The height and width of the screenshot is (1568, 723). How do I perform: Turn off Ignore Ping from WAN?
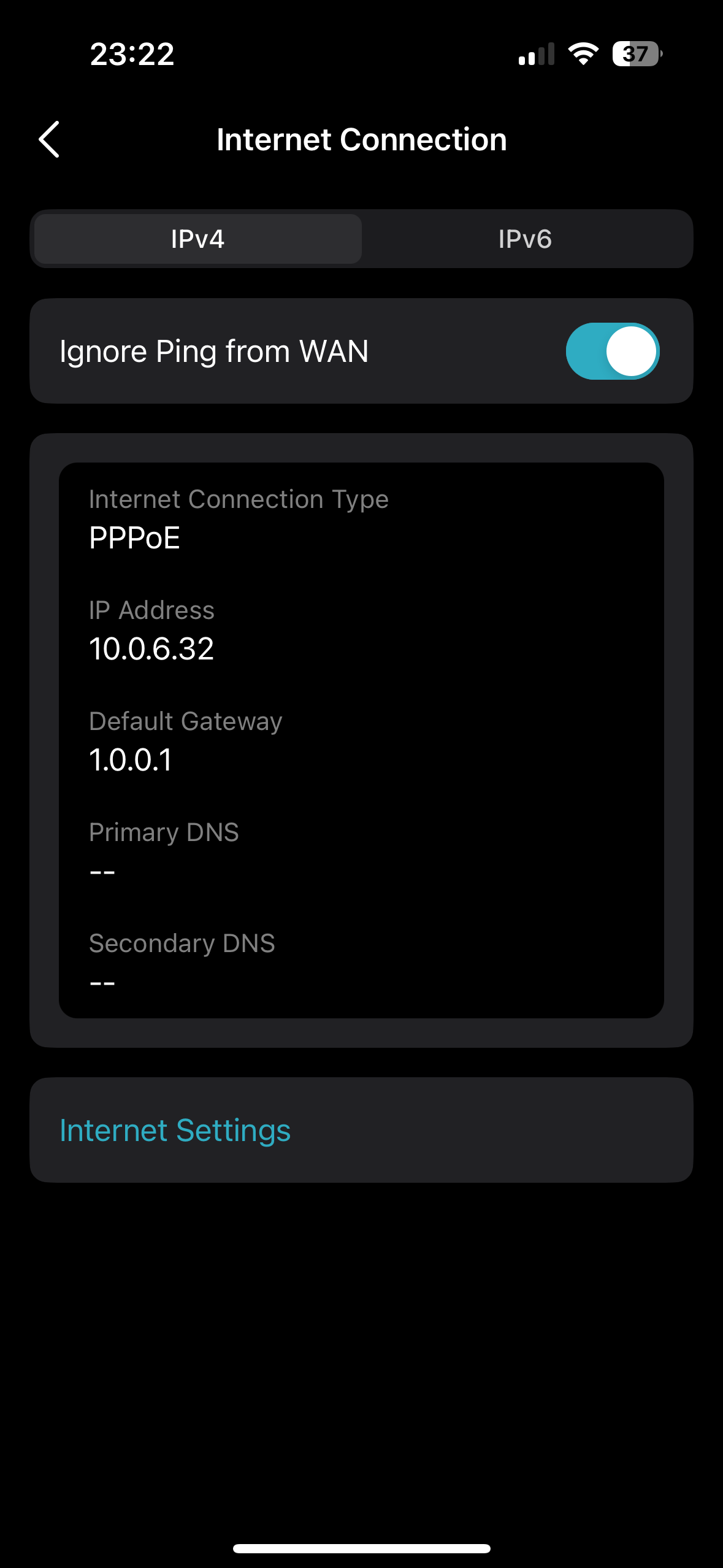coord(612,351)
